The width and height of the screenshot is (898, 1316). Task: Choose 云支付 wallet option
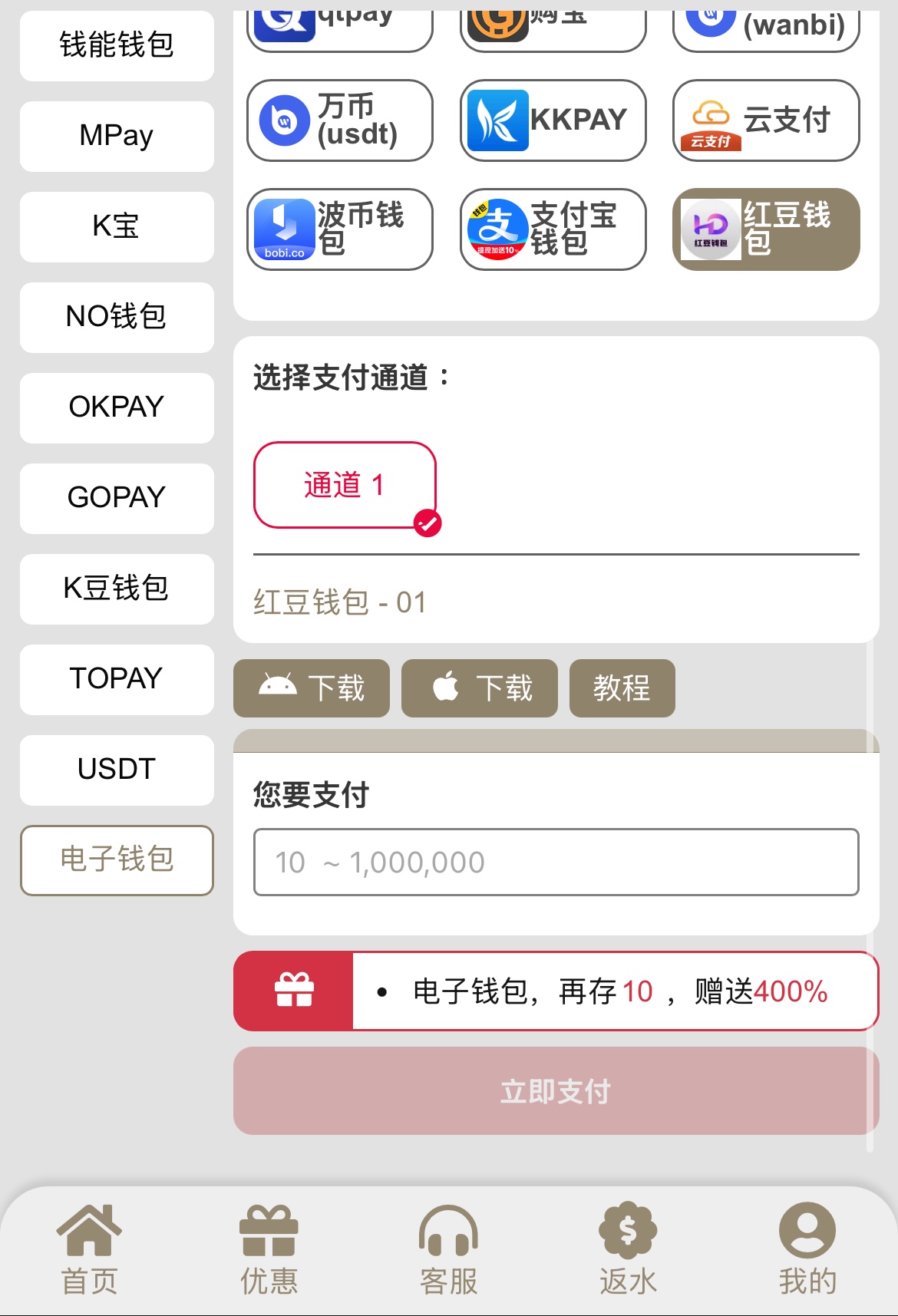(766, 120)
